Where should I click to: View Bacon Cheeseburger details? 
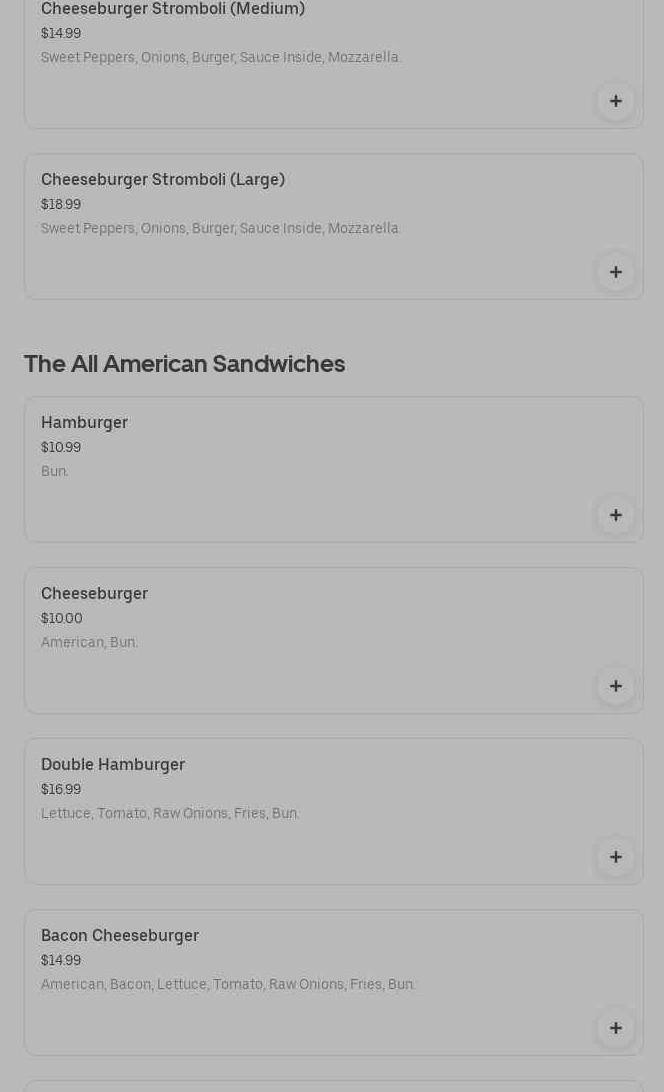click(x=334, y=983)
